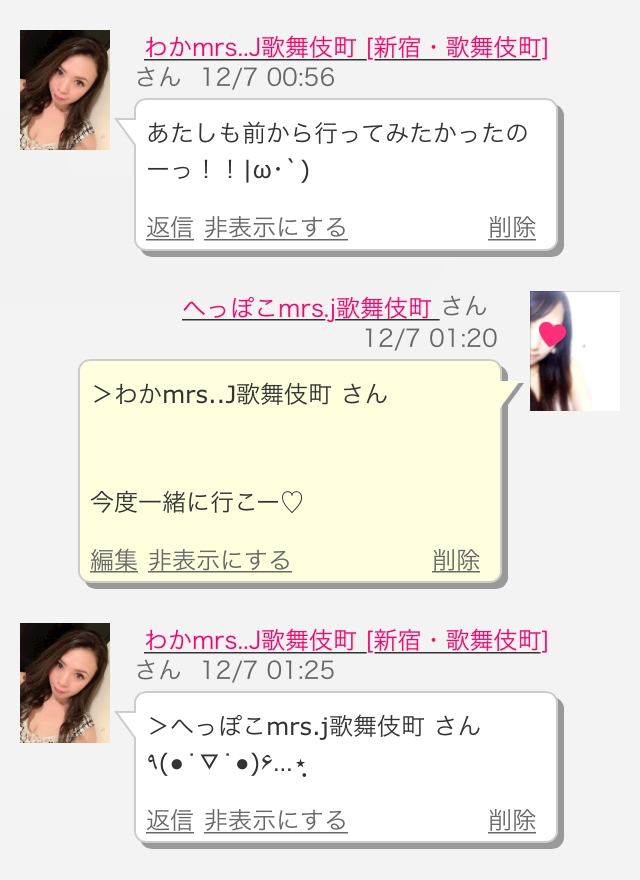The height and width of the screenshot is (880, 640).
Task: Tap the heart-covered avatar of へっぽこmrs.j歌舞伎町
Action: tap(574, 351)
